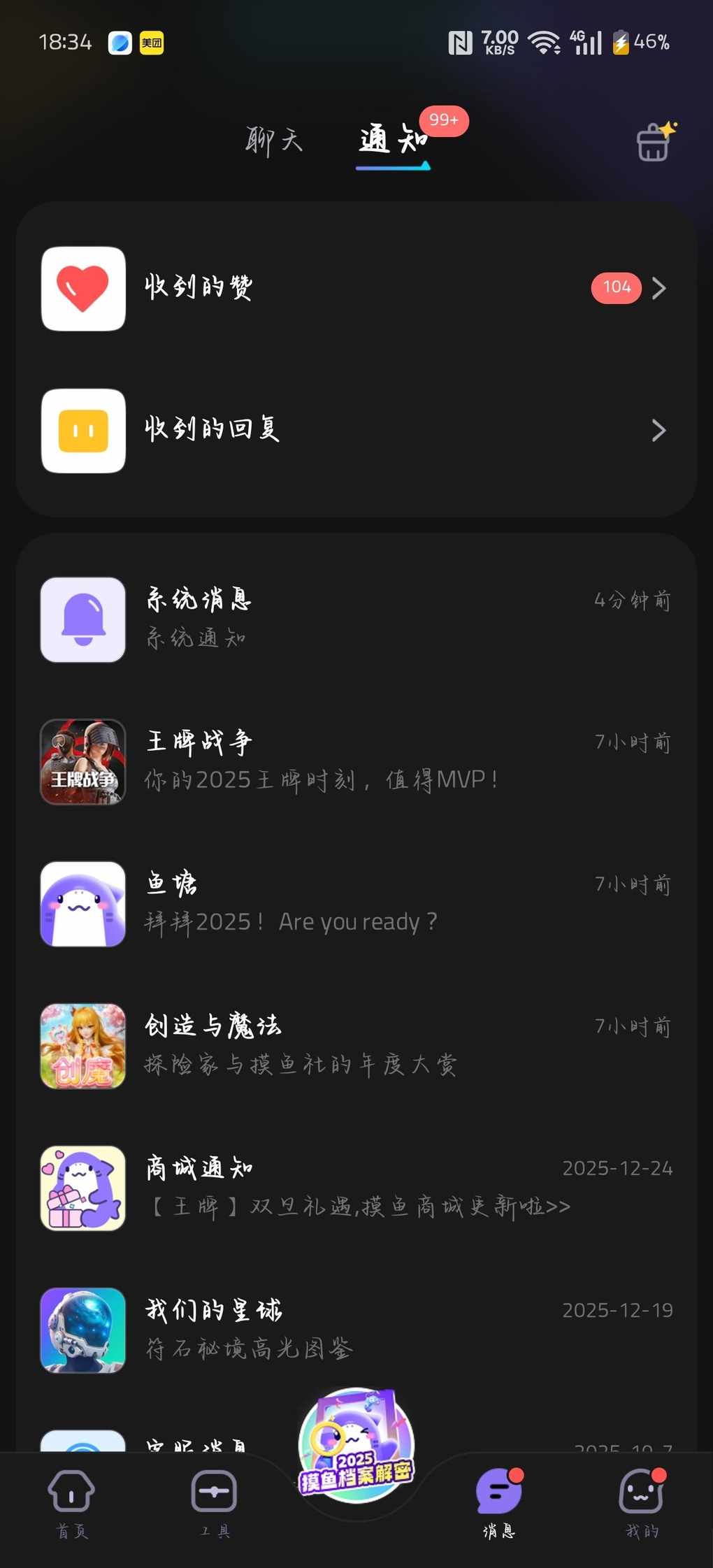Switch to the 聊天 tab
The image size is (713, 1568).
point(273,141)
